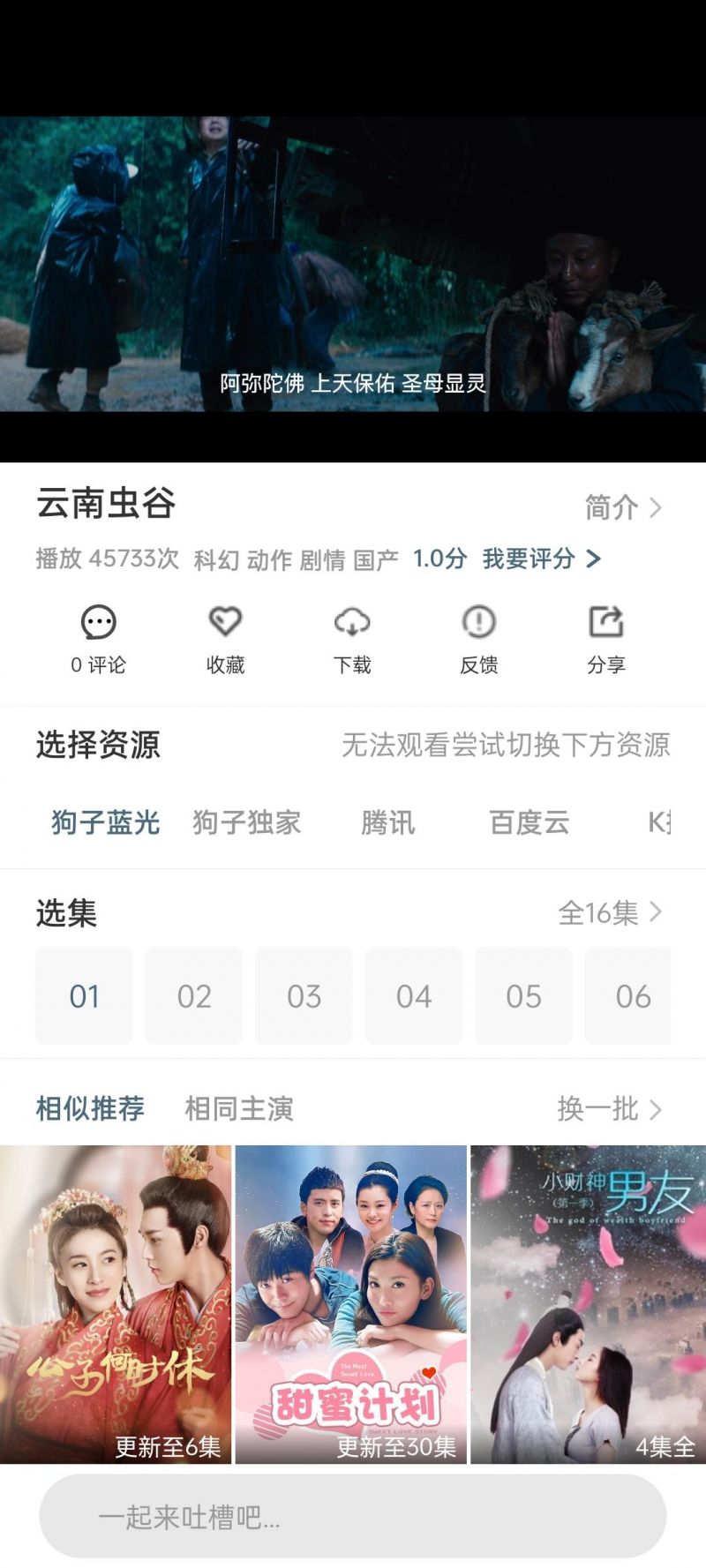
Task: Tap the 分享 share icon
Action: coord(604,623)
